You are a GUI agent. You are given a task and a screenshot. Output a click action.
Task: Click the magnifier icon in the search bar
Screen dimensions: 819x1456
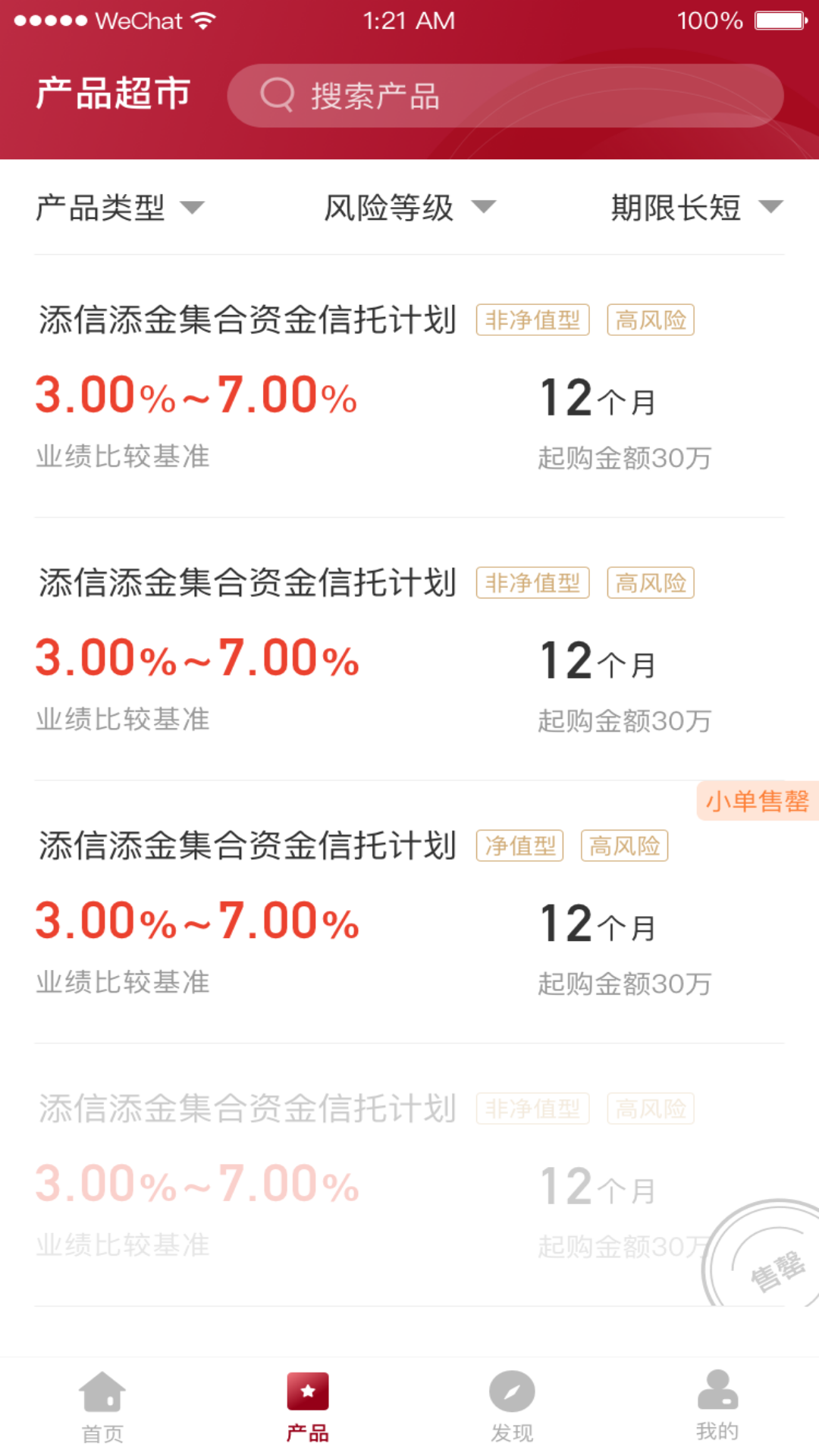pos(277,94)
